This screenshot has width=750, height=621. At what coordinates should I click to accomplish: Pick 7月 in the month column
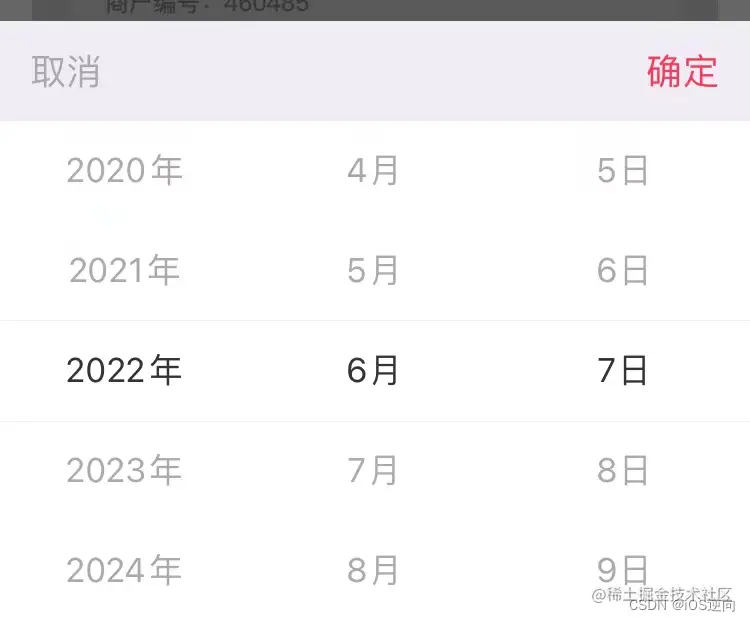pyautogui.click(x=373, y=471)
